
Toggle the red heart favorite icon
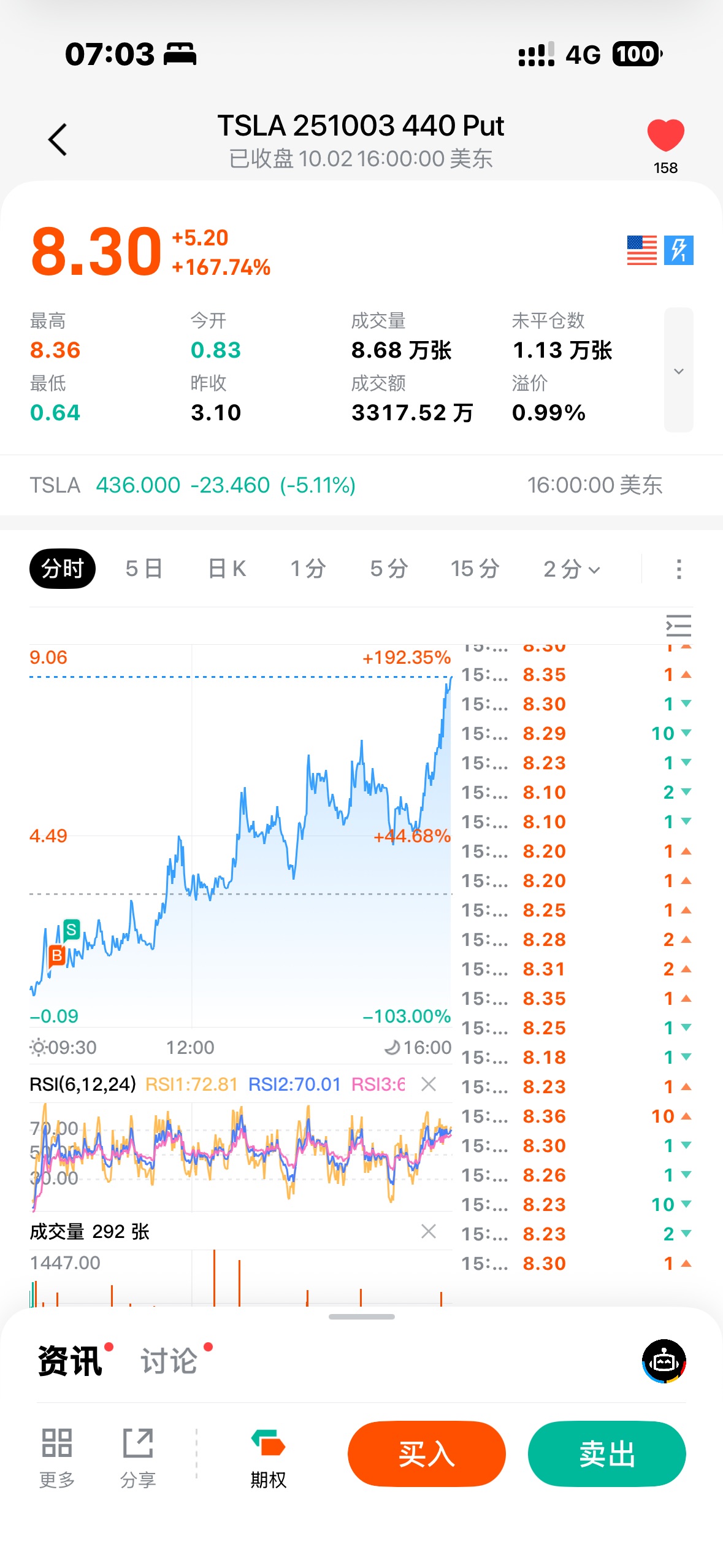click(665, 135)
